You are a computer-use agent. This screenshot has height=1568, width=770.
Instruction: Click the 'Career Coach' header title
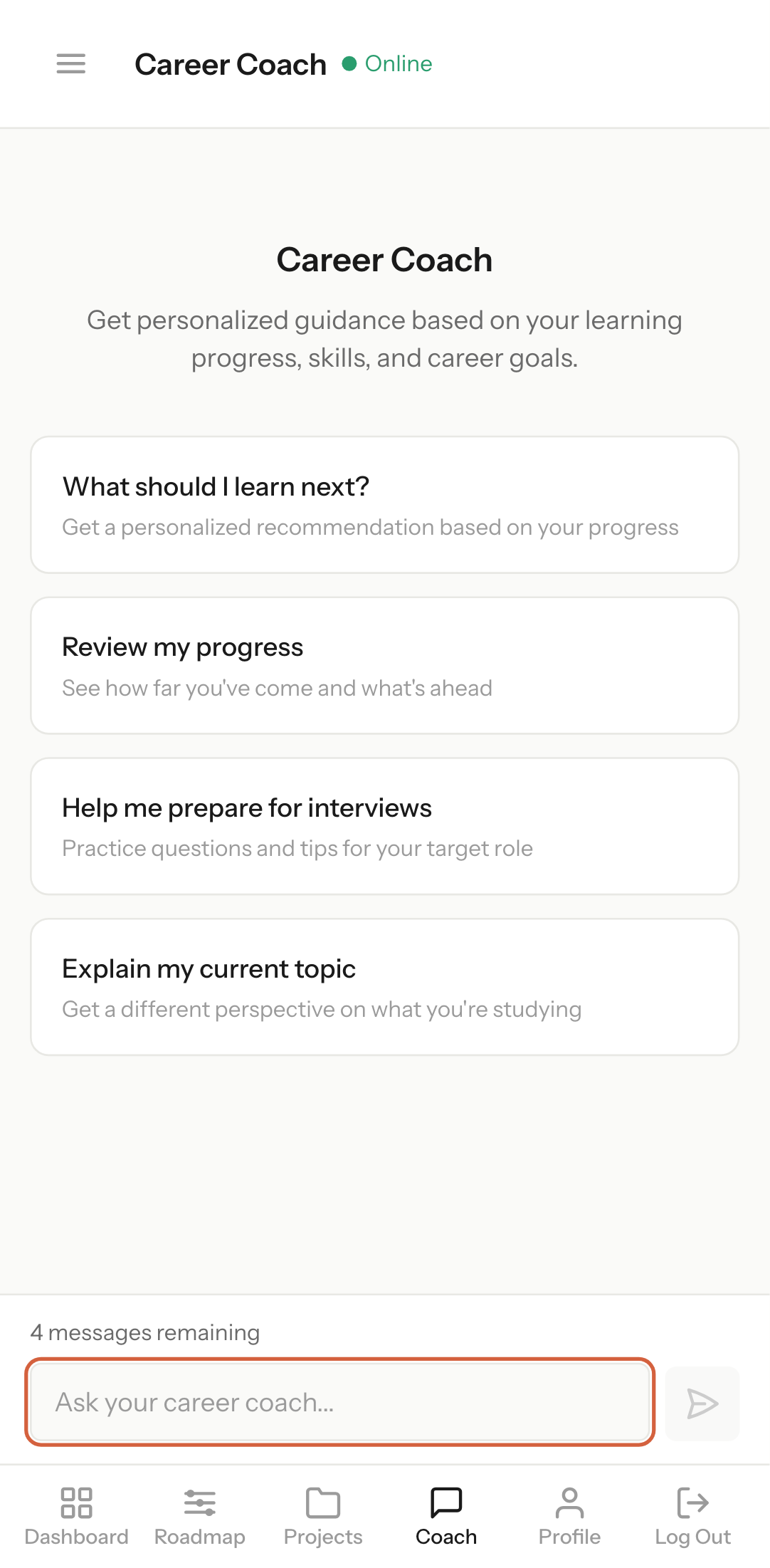(x=231, y=64)
